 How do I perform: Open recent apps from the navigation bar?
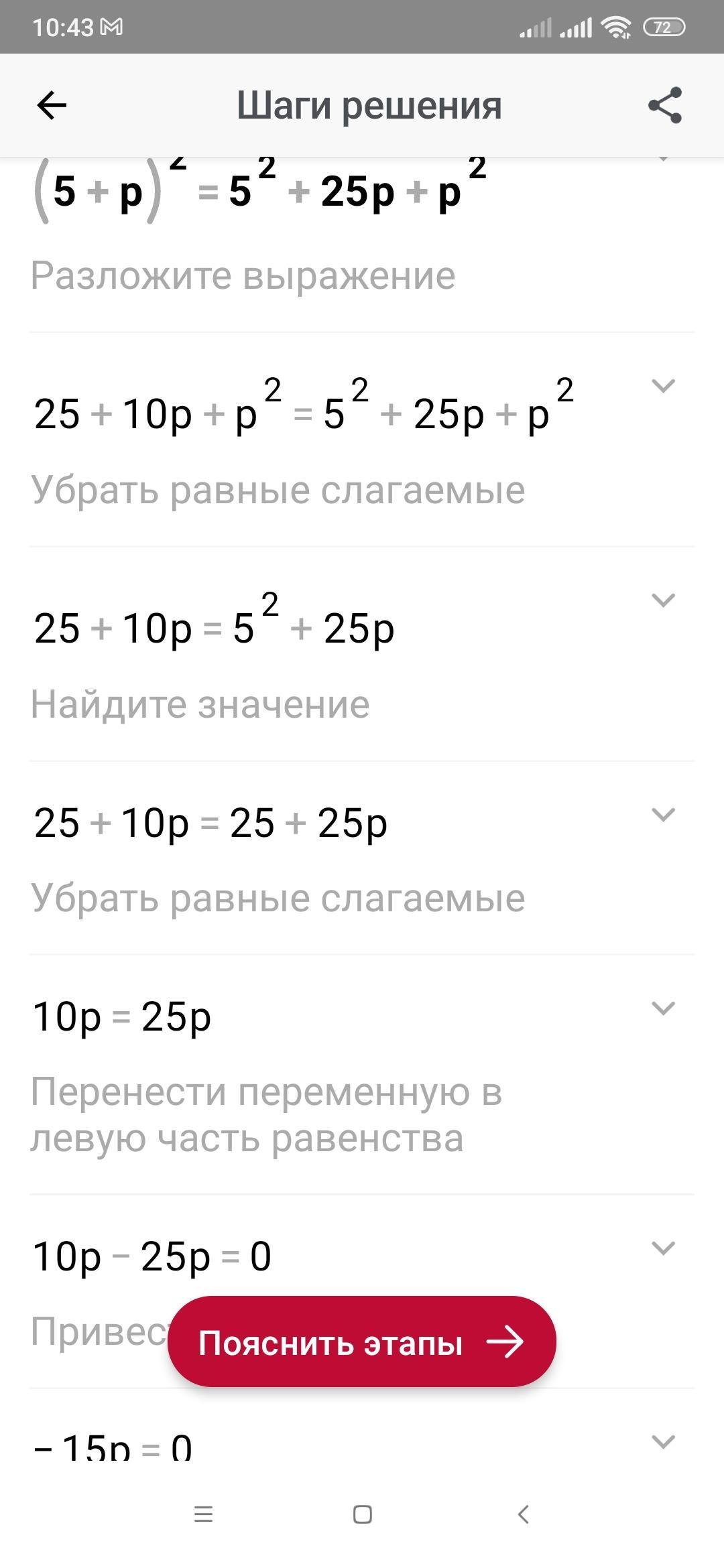coord(203,1514)
